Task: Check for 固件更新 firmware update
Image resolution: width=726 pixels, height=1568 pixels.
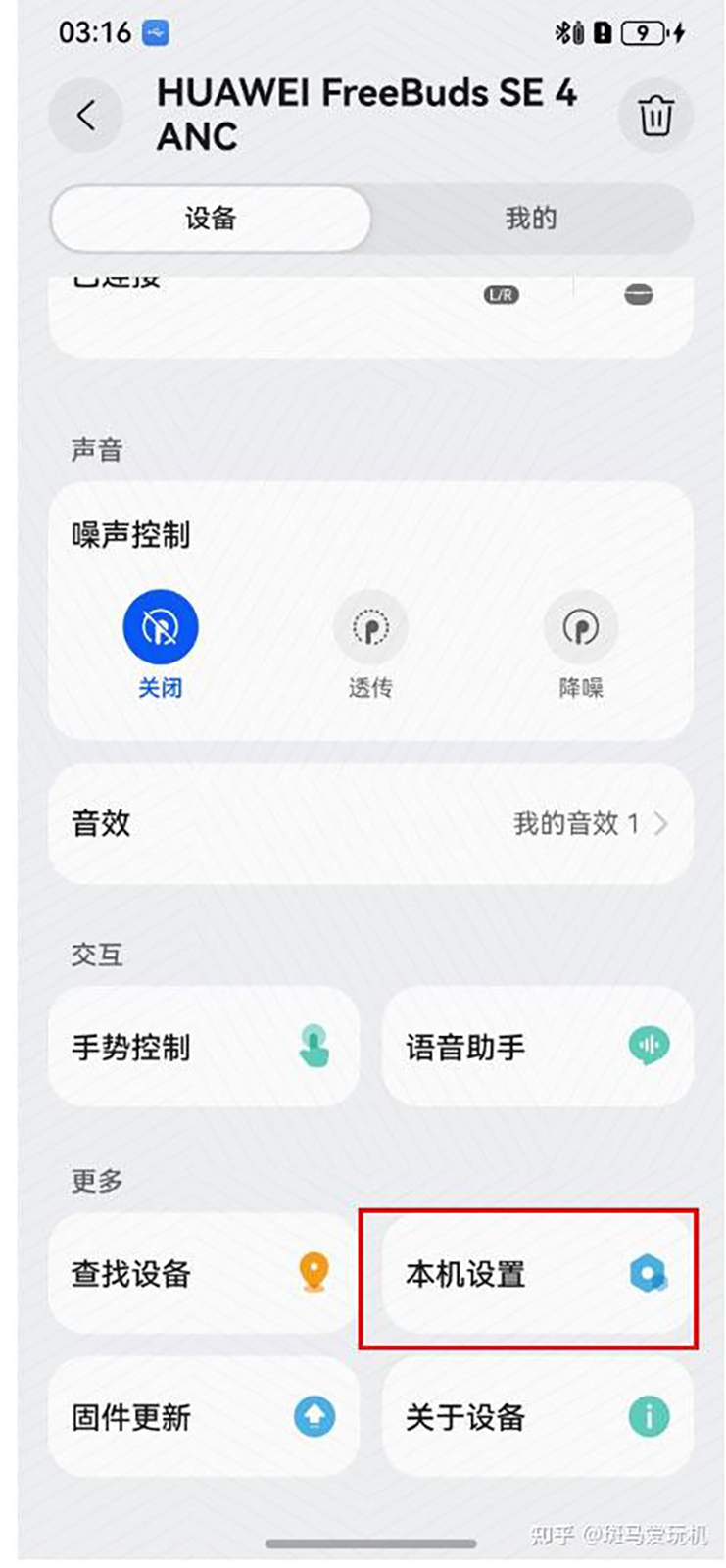Action: (204, 1416)
